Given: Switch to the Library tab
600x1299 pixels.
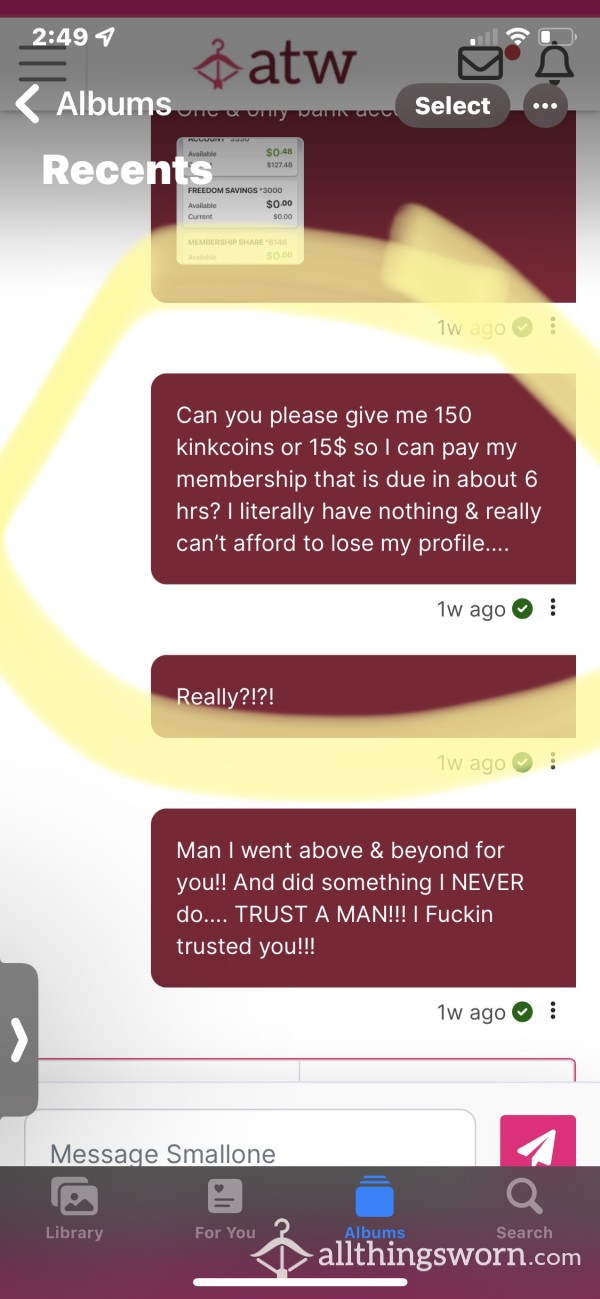Looking at the screenshot, I should 74,1210.
